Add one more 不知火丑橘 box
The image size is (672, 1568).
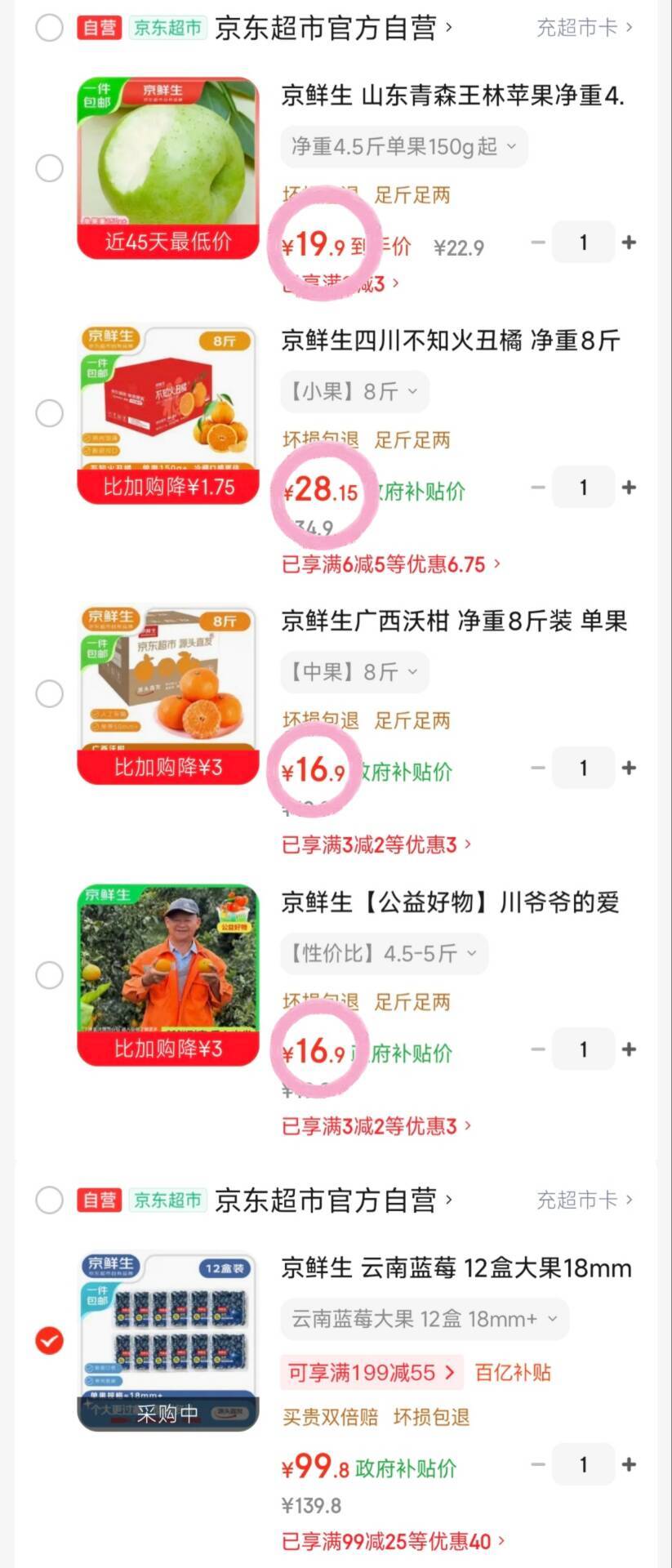(629, 488)
